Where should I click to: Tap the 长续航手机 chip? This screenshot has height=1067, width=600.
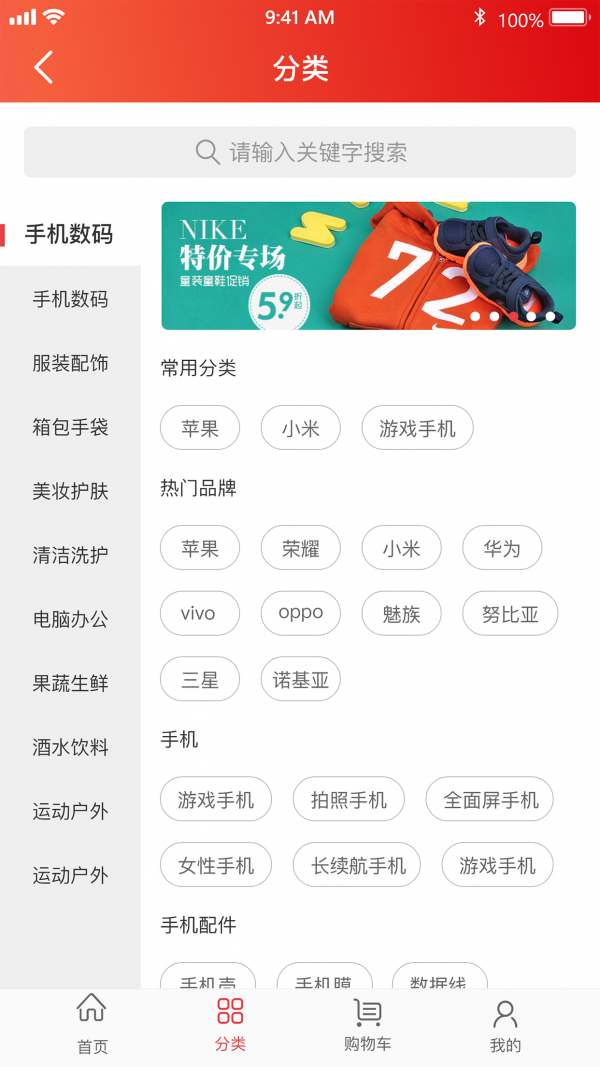(x=357, y=865)
